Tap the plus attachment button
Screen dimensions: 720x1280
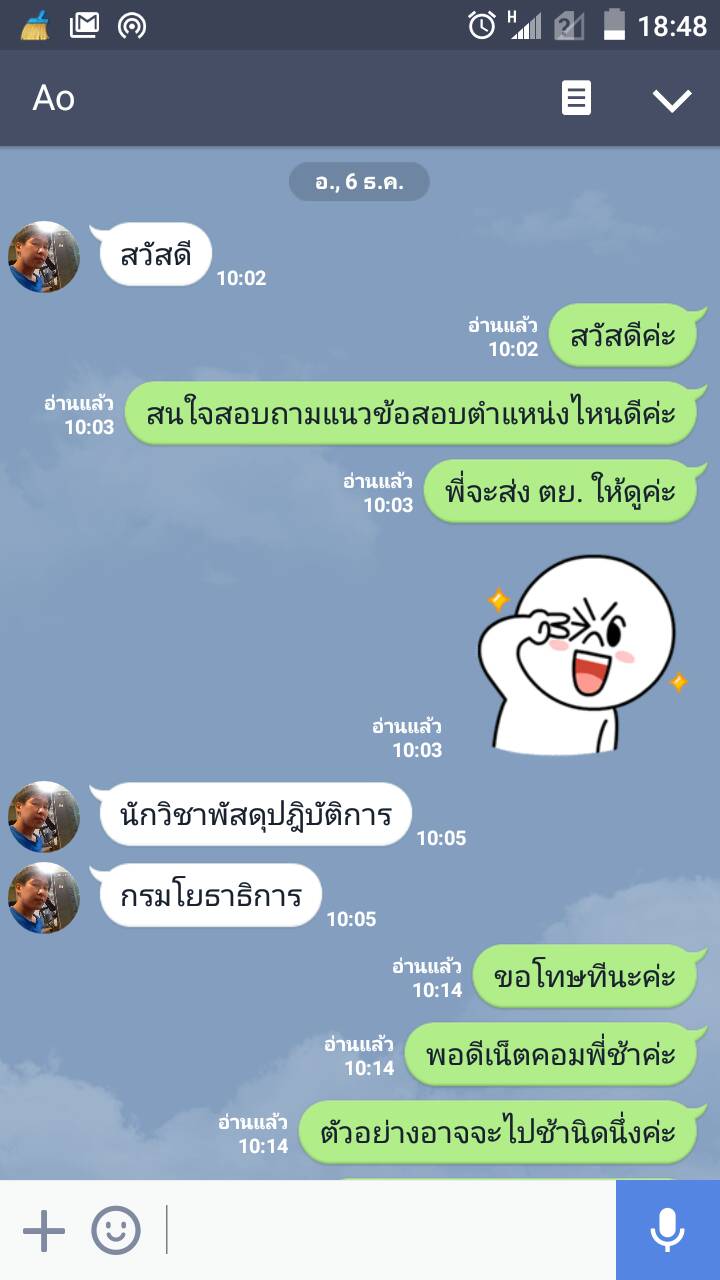[x=43, y=1230]
